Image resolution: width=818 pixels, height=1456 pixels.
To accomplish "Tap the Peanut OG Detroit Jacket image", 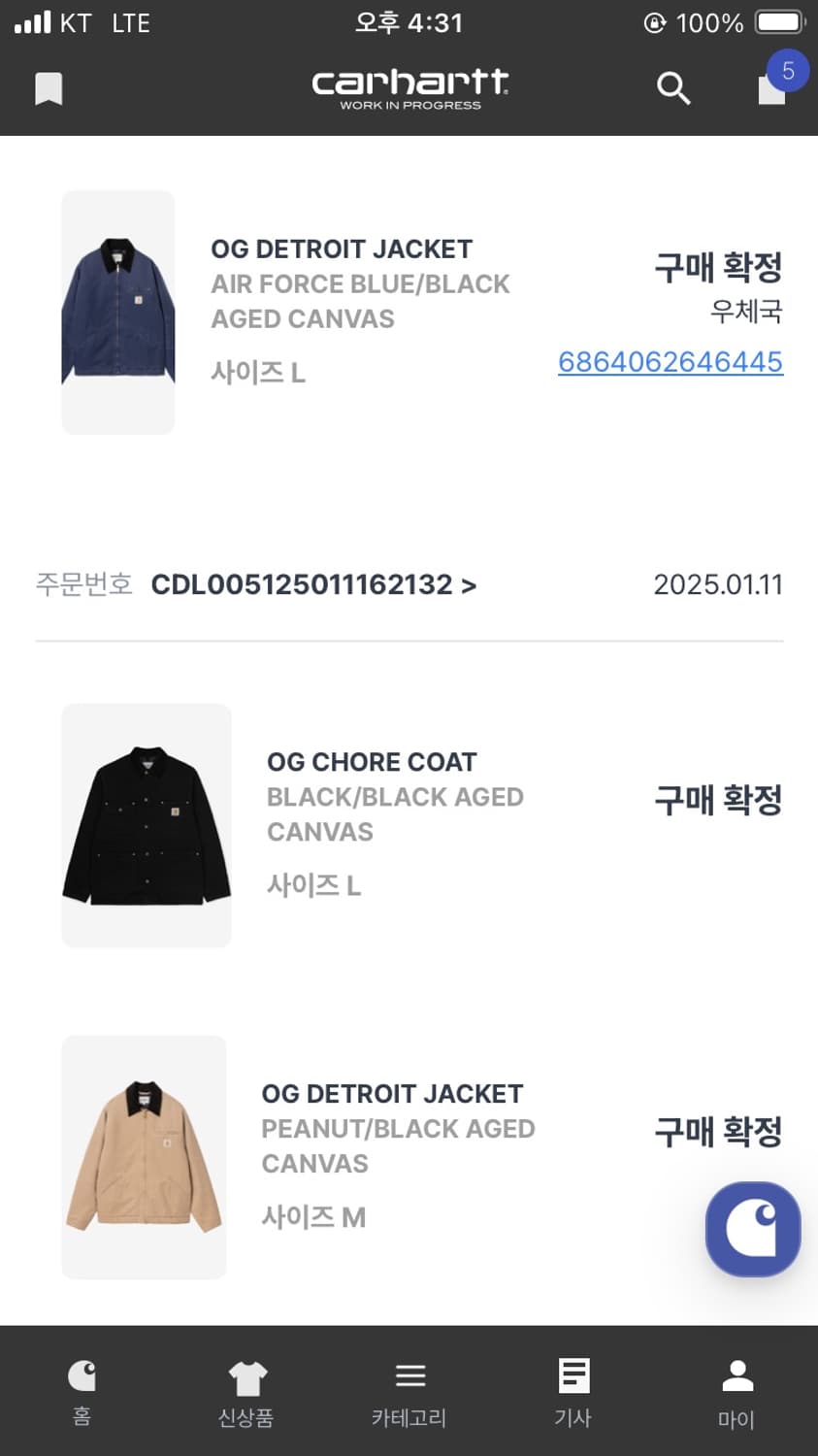I will 146,1156.
